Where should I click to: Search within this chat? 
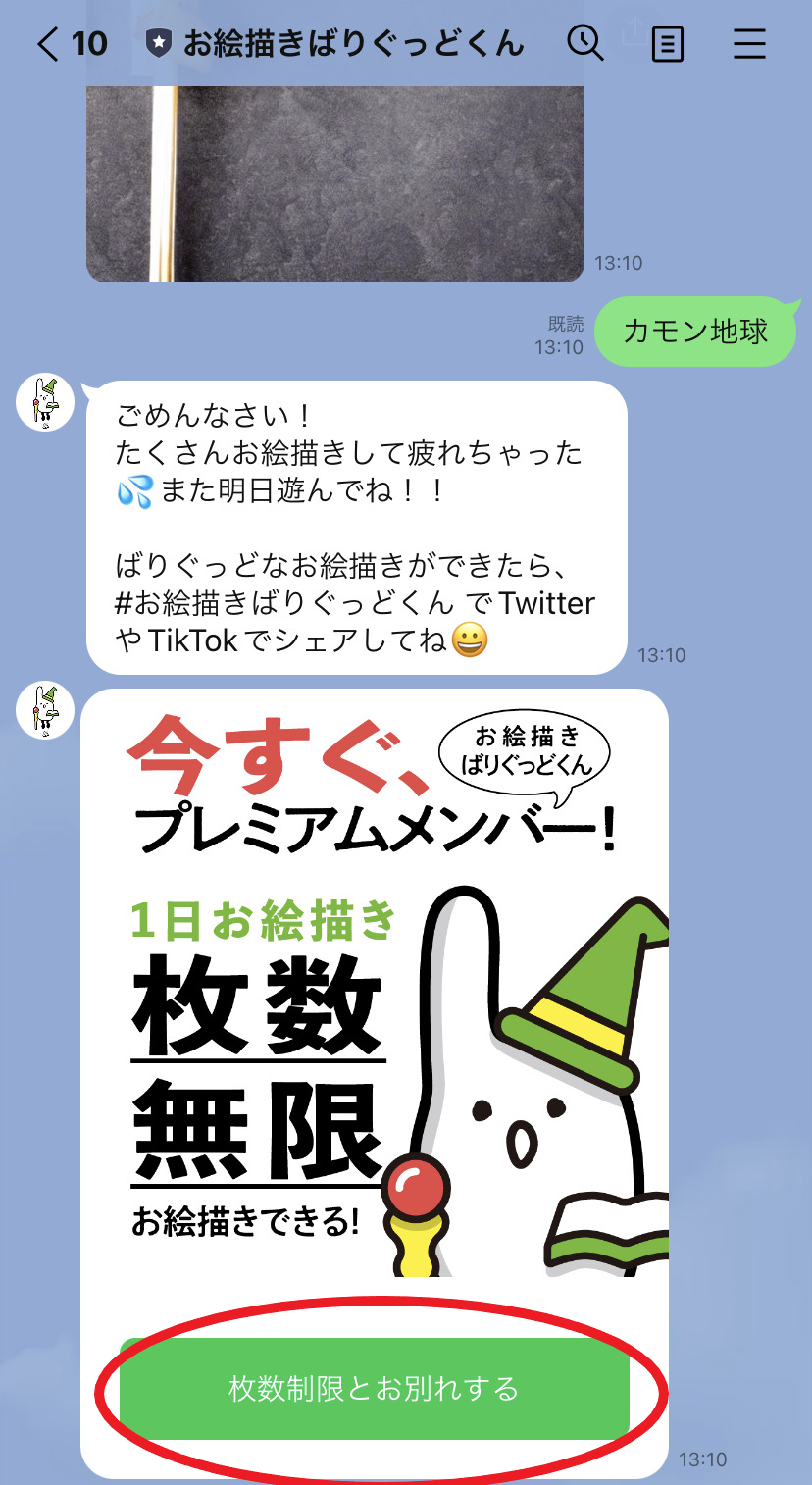coord(585,43)
